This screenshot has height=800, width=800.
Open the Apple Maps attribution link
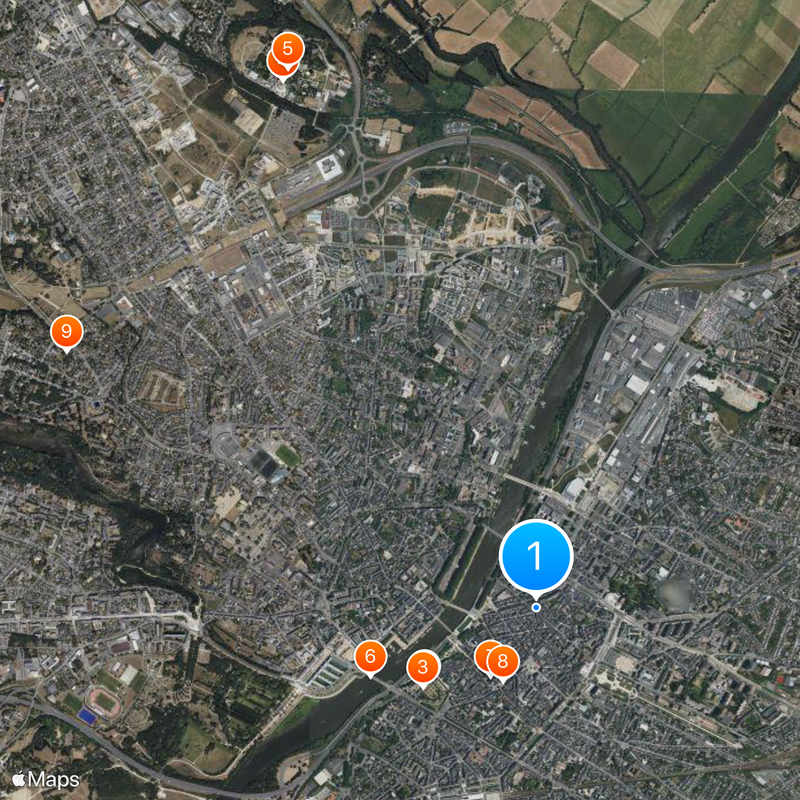coord(45,779)
